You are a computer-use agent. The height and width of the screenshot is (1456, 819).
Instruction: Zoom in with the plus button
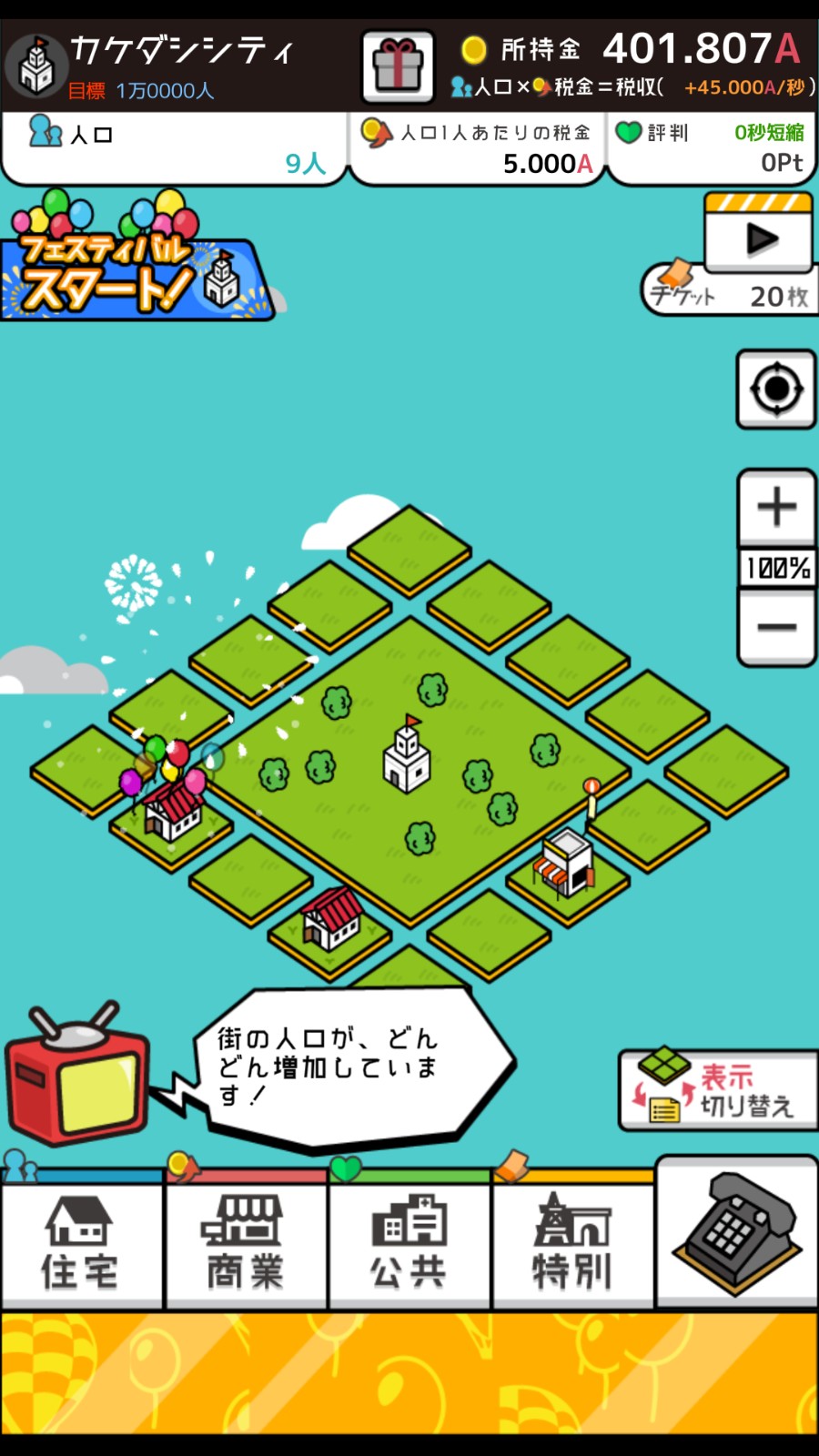[x=776, y=507]
